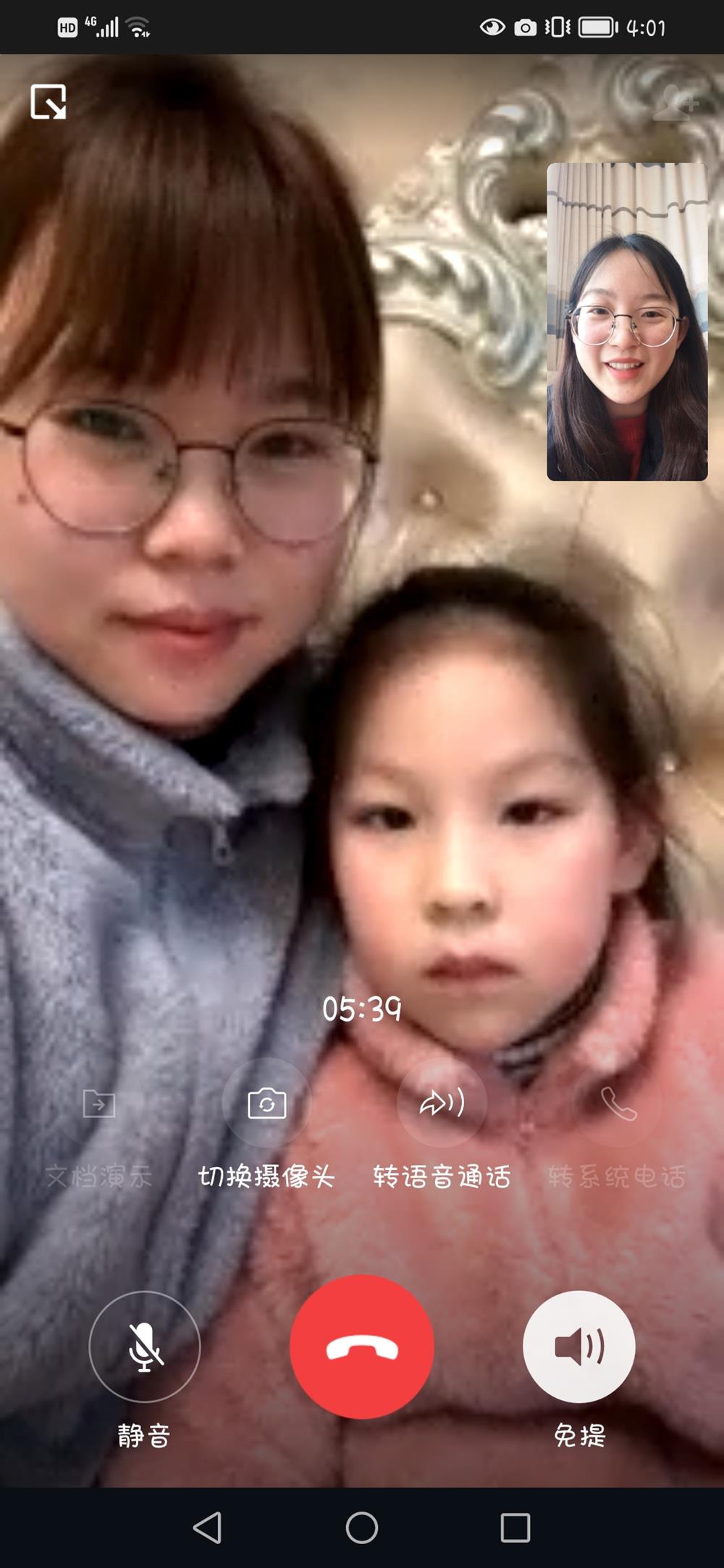
Task: Convert to voice call via 转语音通话
Action: [442, 1103]
